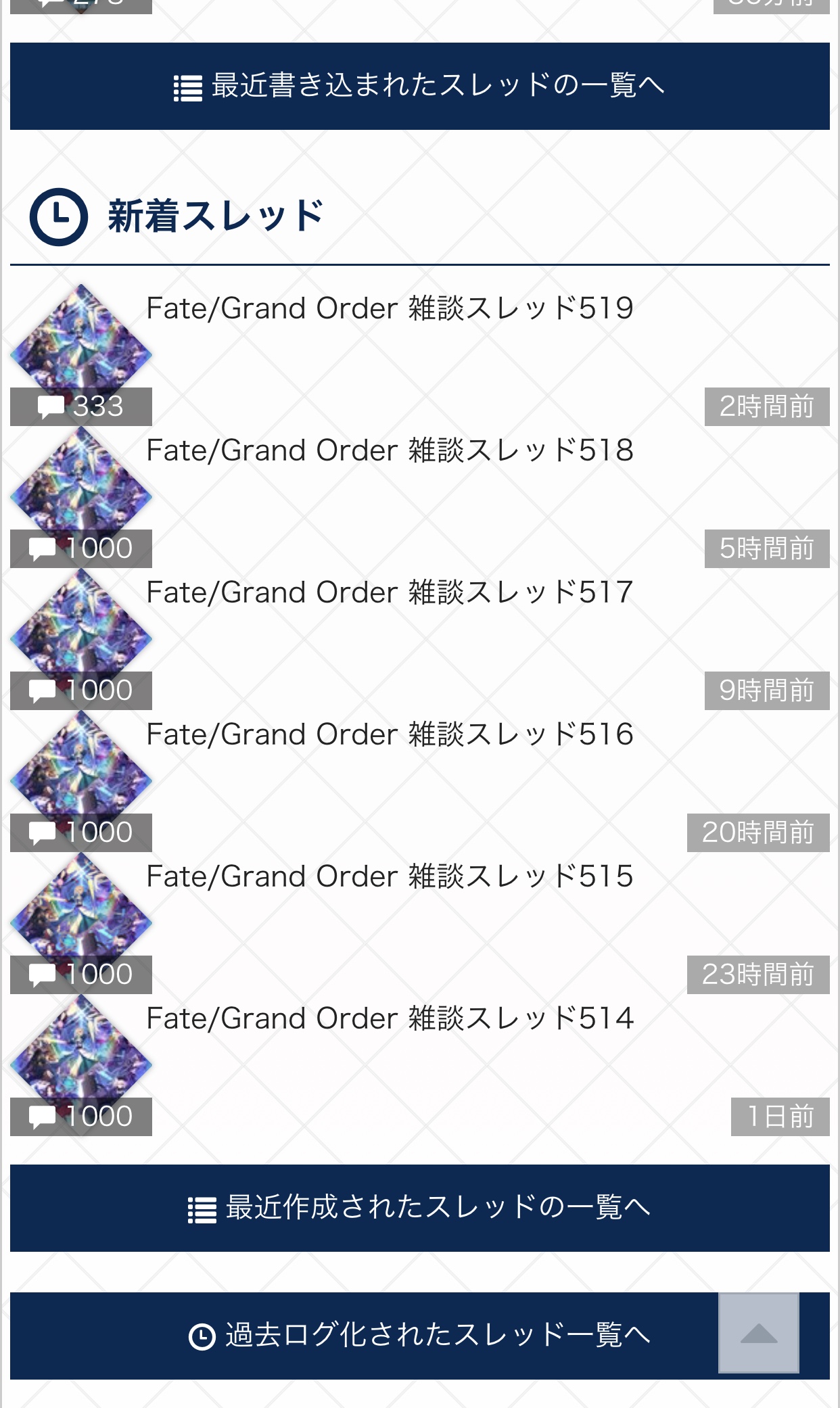This screenshot has height=1408, width=840.
Task: Open Fate/Grand Order 雑談スレッド516
Action: point(390,735)
